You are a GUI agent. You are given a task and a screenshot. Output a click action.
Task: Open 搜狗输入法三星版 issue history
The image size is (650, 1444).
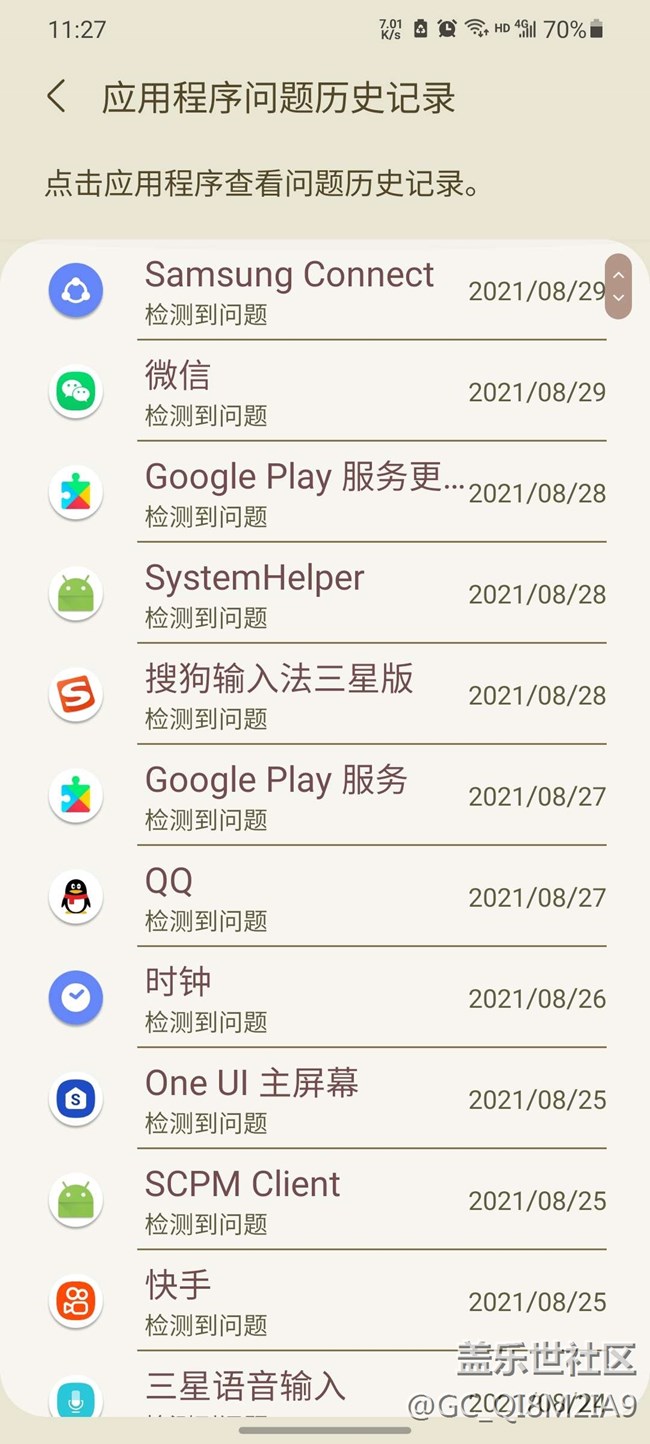(x=325, y=695)
